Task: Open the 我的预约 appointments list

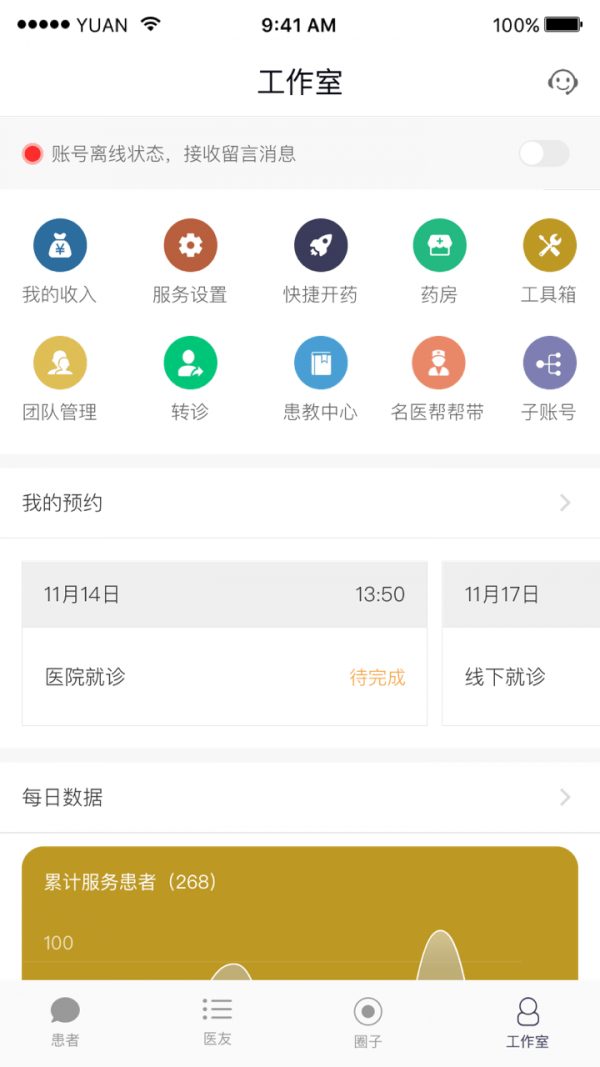Action: (300, 503)
